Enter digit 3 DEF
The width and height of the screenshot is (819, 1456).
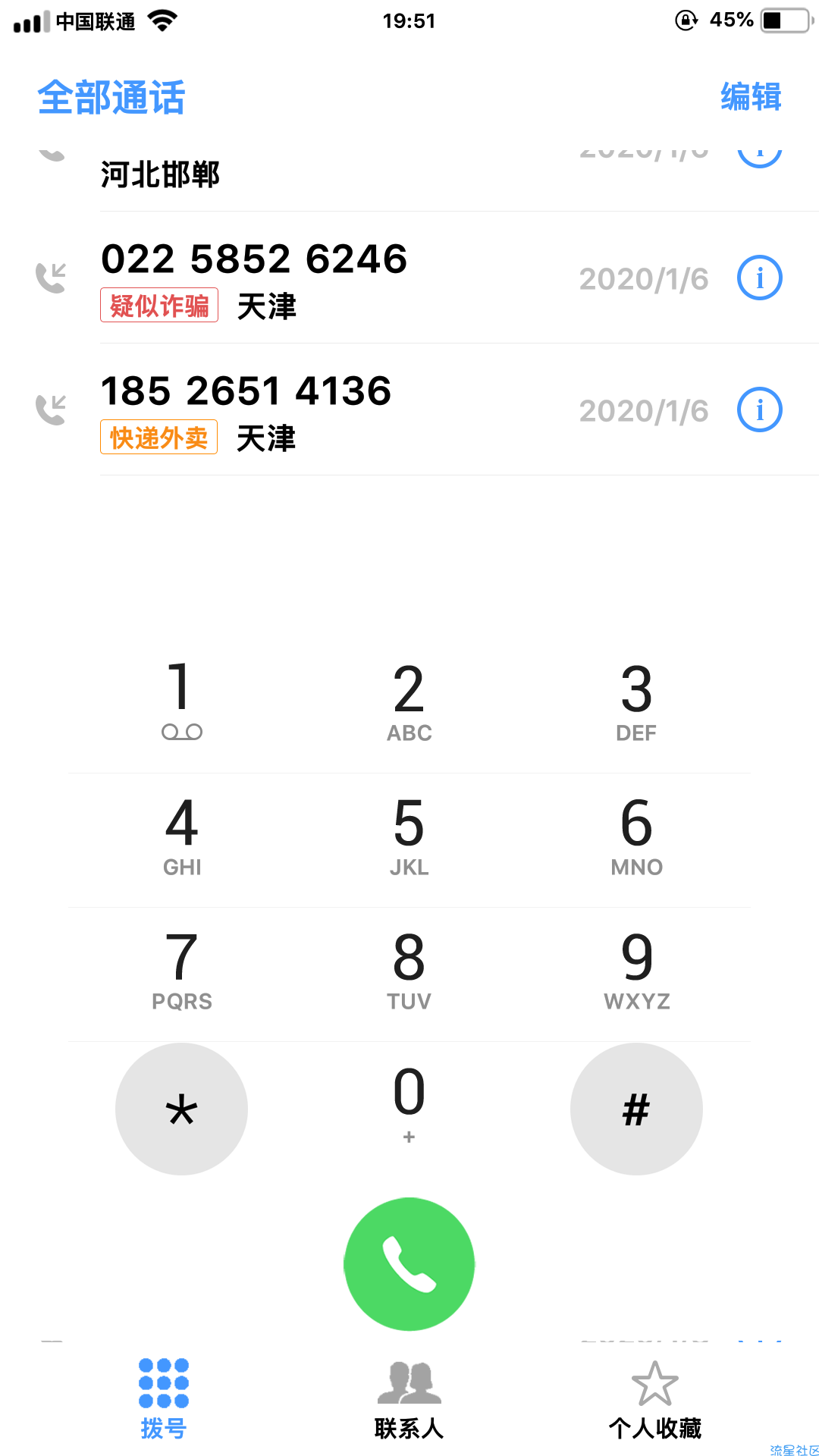click(636, 700)
